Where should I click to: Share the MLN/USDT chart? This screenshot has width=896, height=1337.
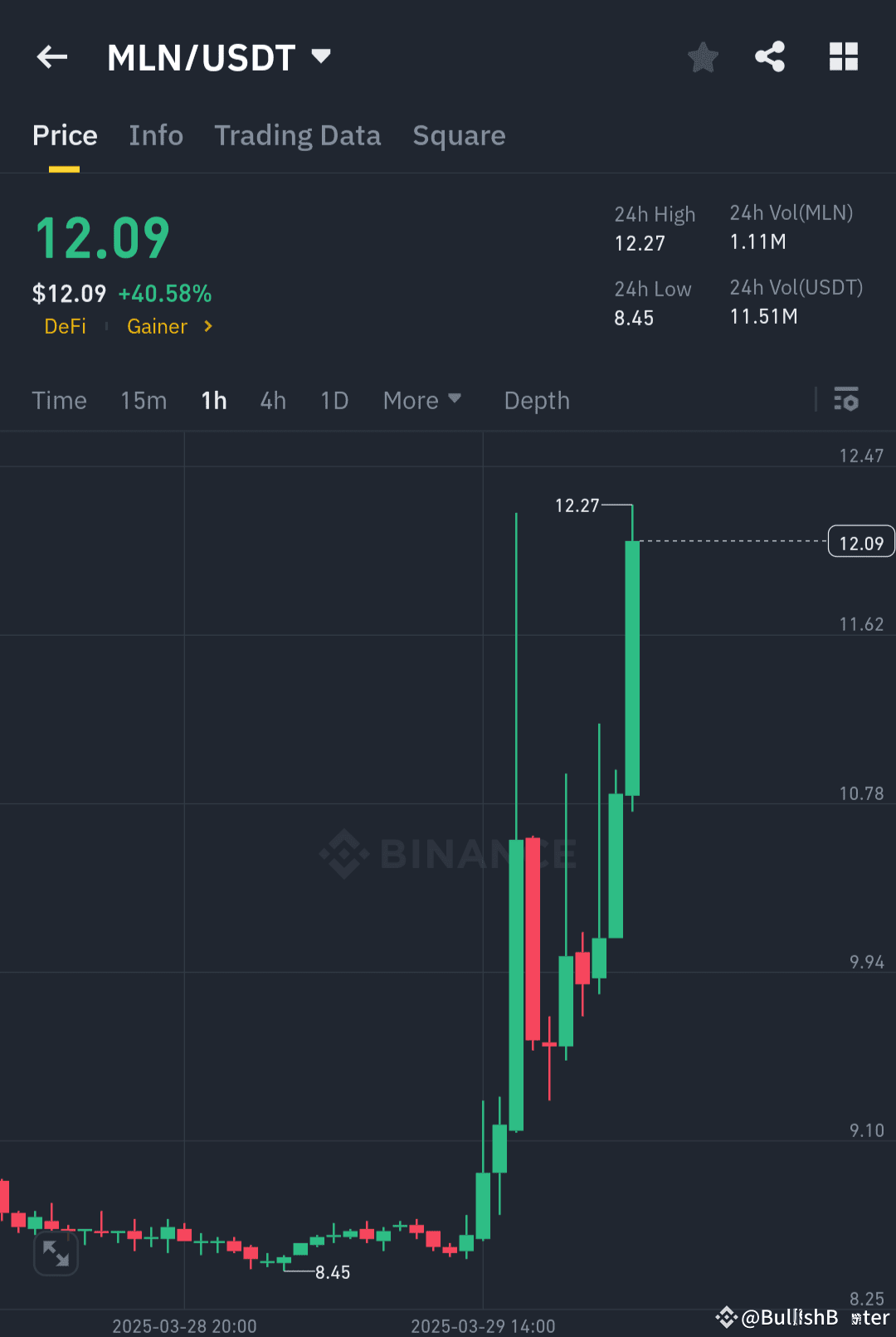(770, 56)
